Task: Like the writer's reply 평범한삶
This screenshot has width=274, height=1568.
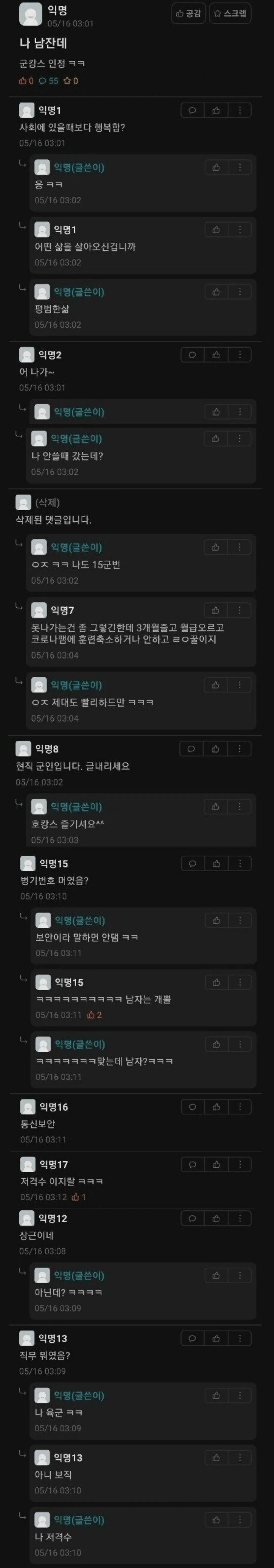Action: coord(216,292)
